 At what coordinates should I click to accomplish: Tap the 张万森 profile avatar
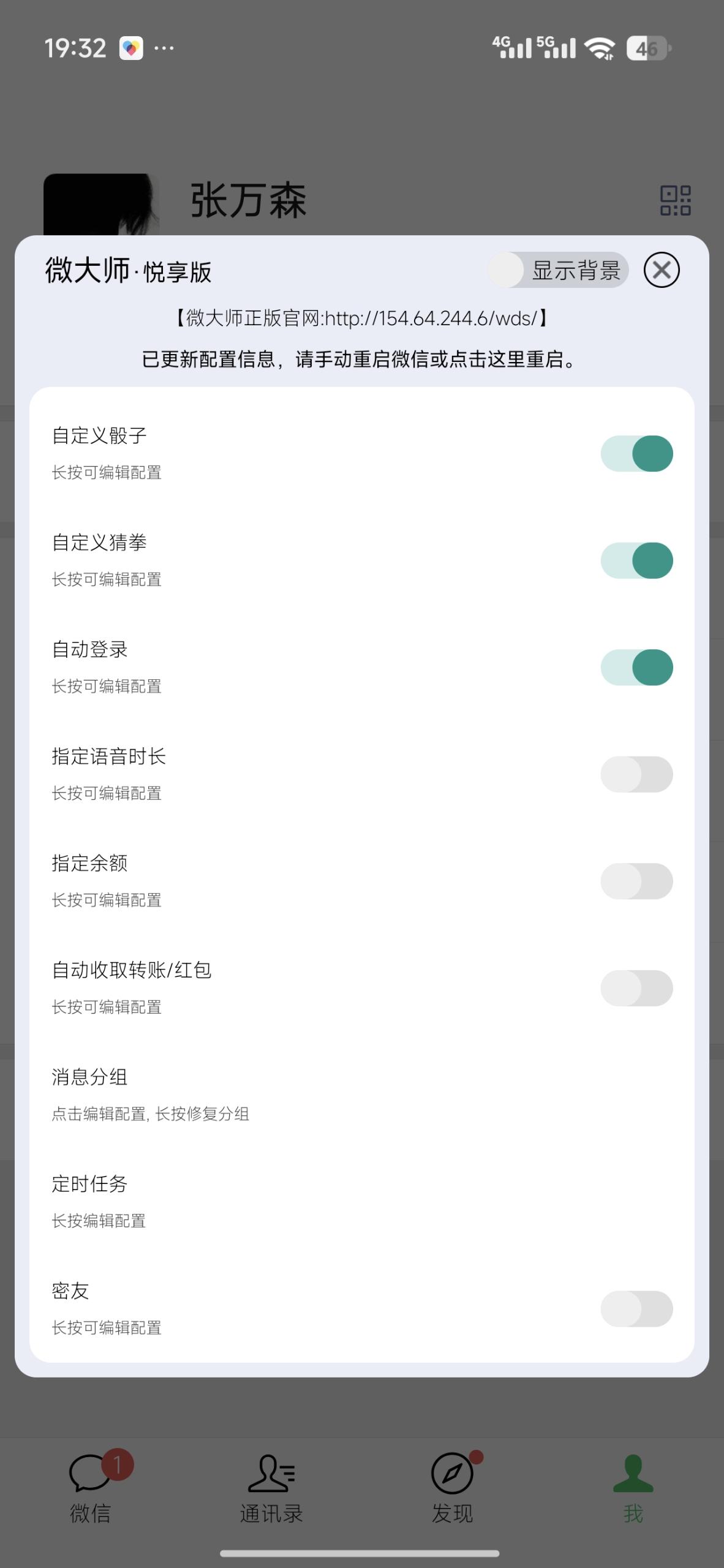tap(104, 202)
